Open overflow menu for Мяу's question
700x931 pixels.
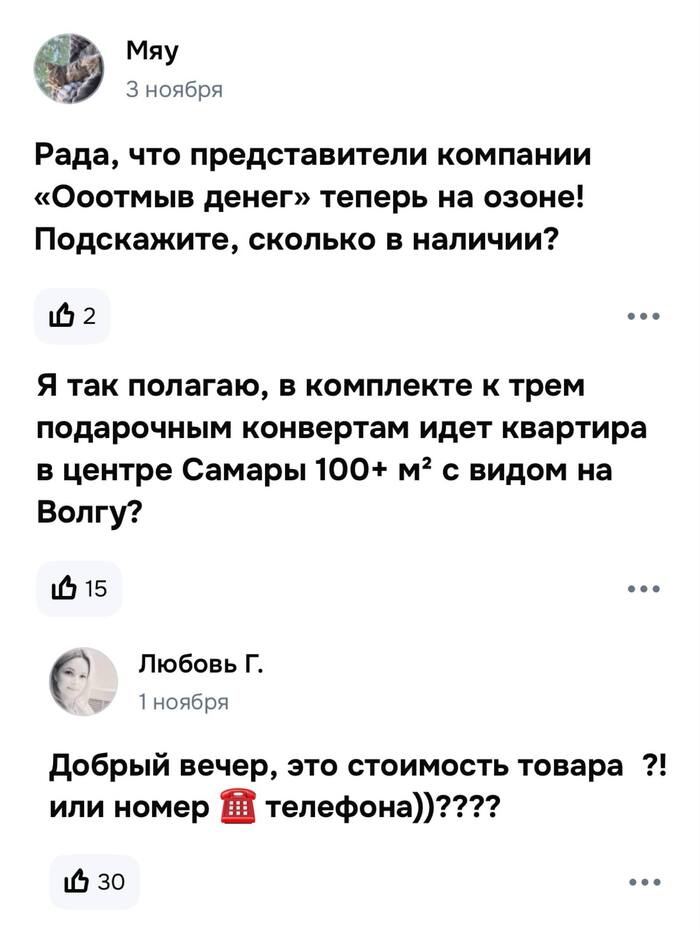643,317
